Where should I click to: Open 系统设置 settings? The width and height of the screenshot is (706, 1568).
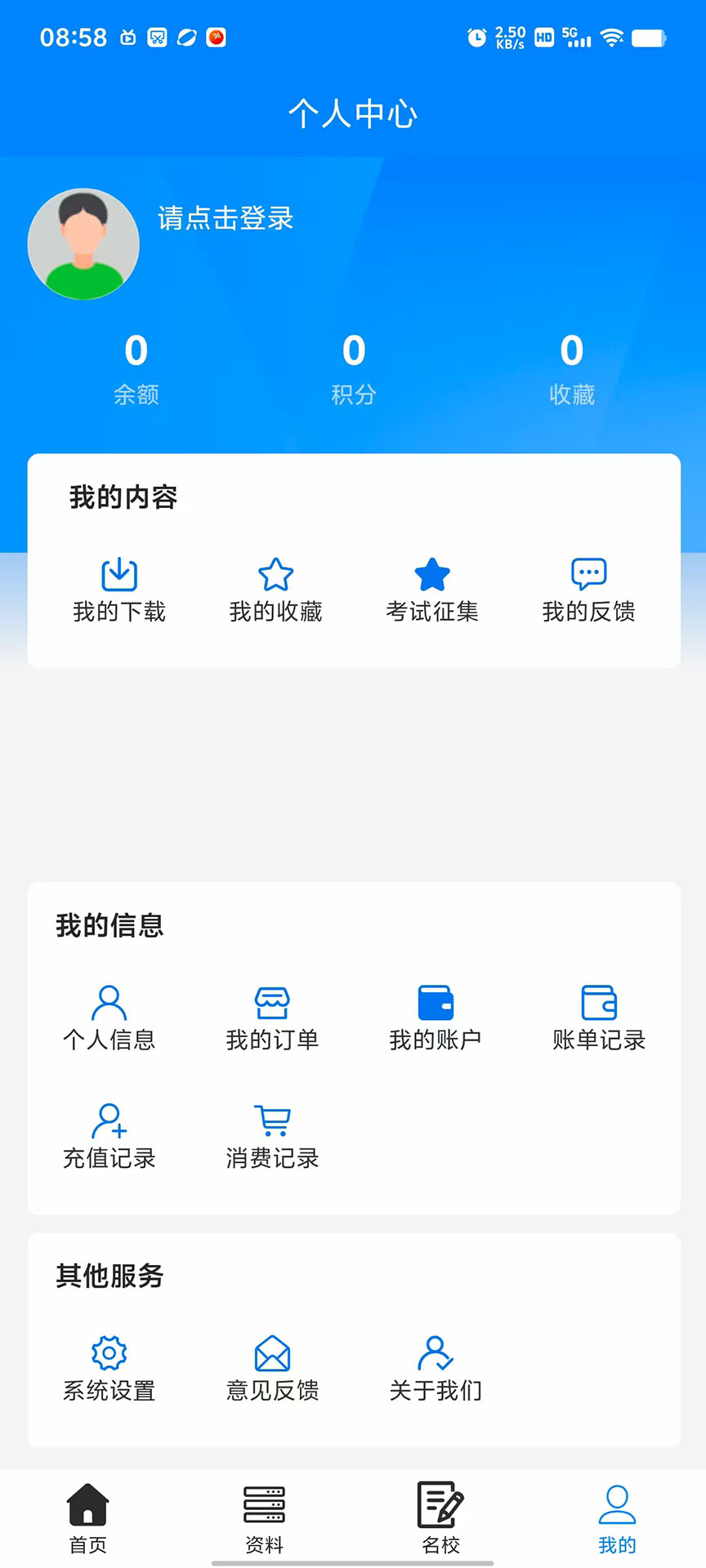coord(109,1368)
